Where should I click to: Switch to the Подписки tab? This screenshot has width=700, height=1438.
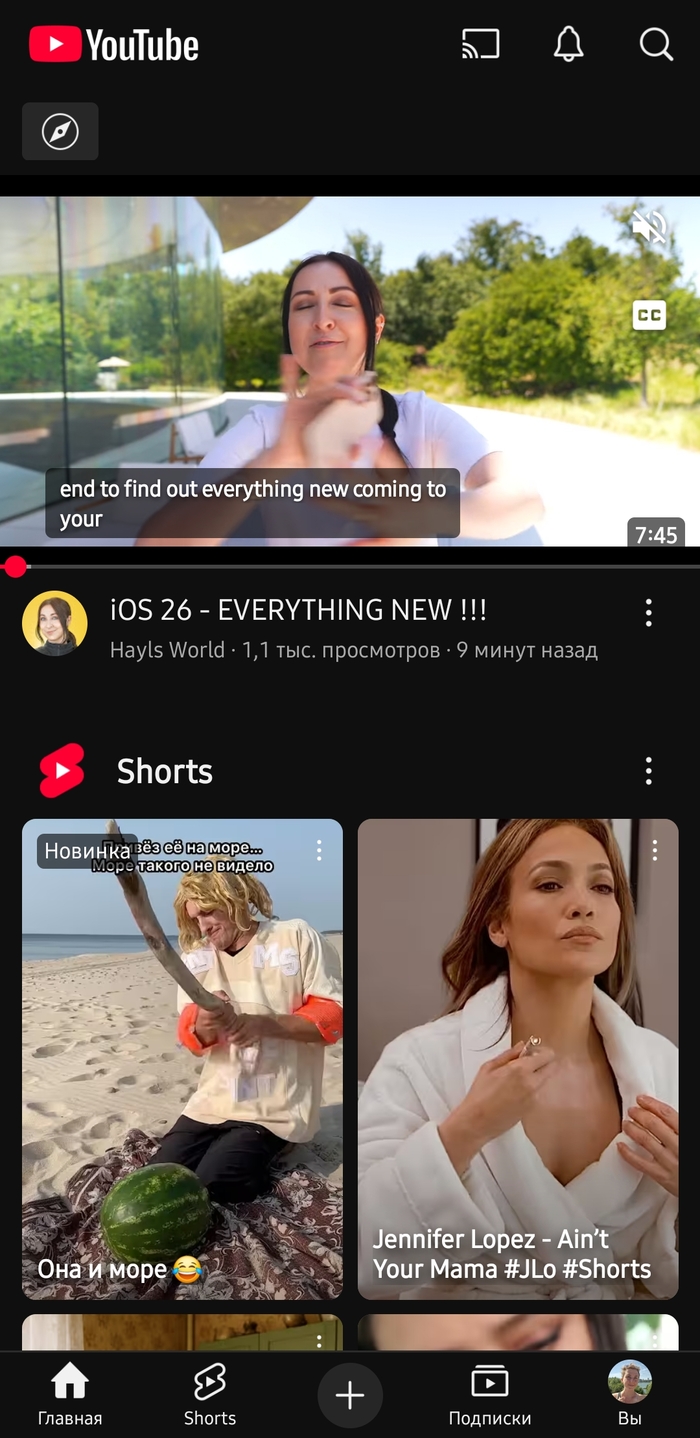point(490,1395)
